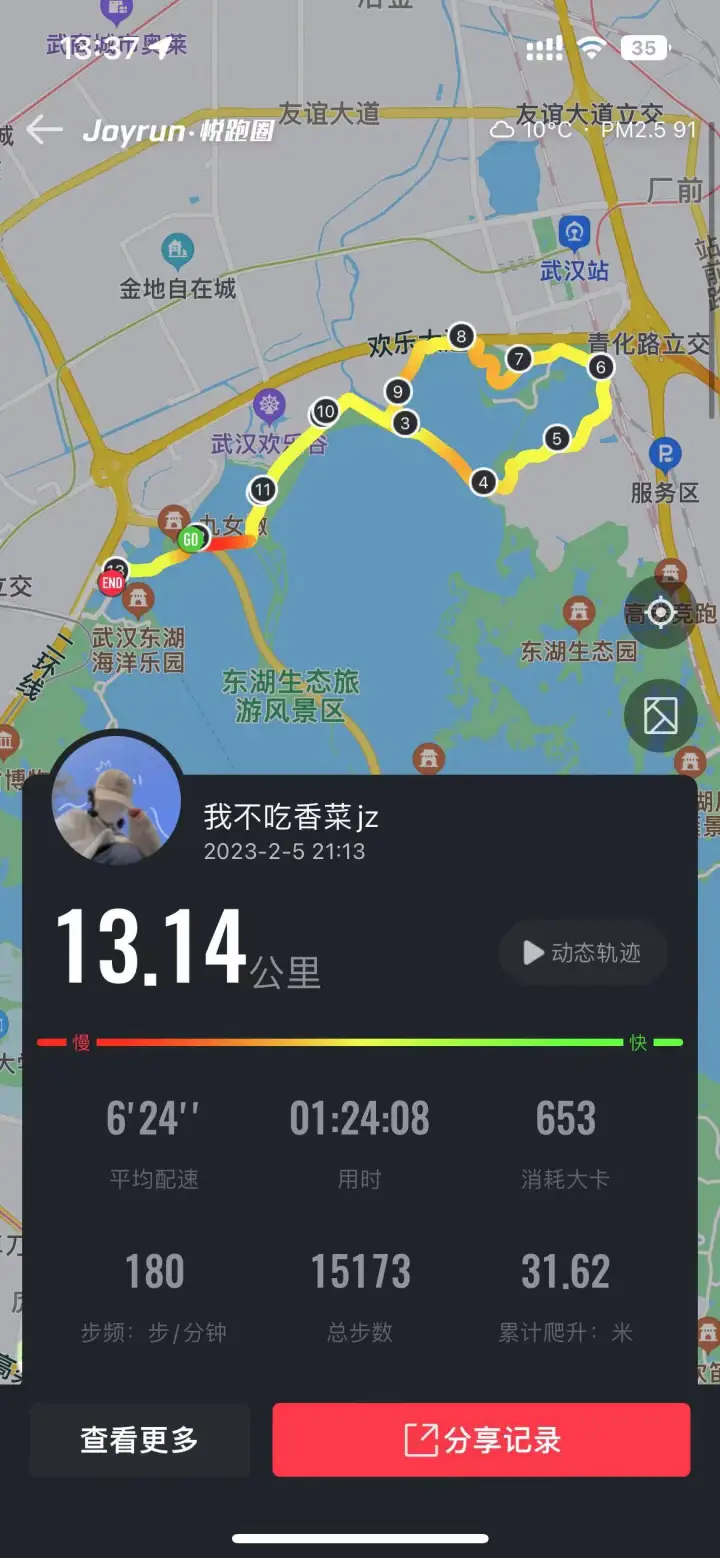Toggle the map display style icon
The image size is (720, 1558).
[x=661, y=715]
